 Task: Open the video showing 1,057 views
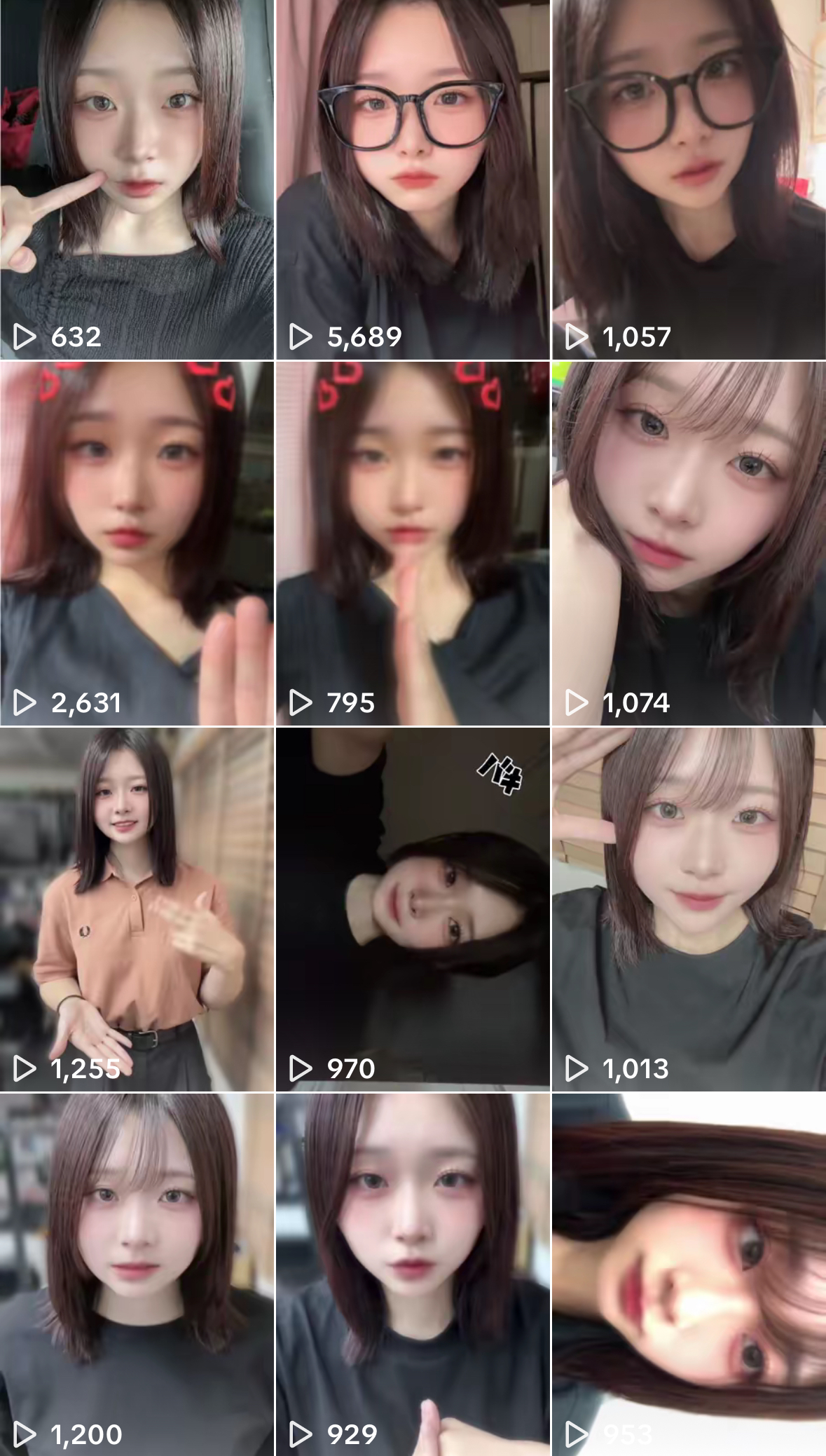[x=689, y=179]
